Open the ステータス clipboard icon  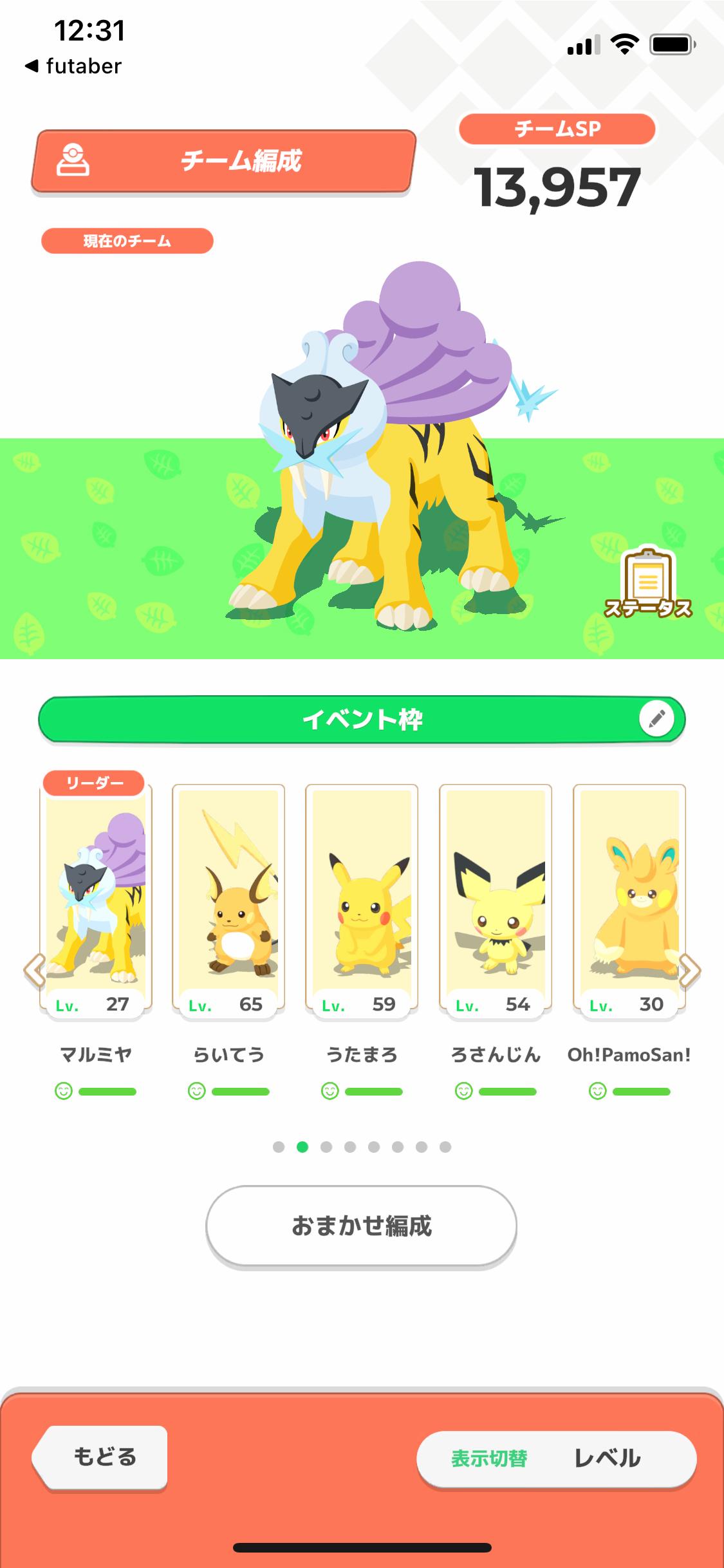click(647, 584)
